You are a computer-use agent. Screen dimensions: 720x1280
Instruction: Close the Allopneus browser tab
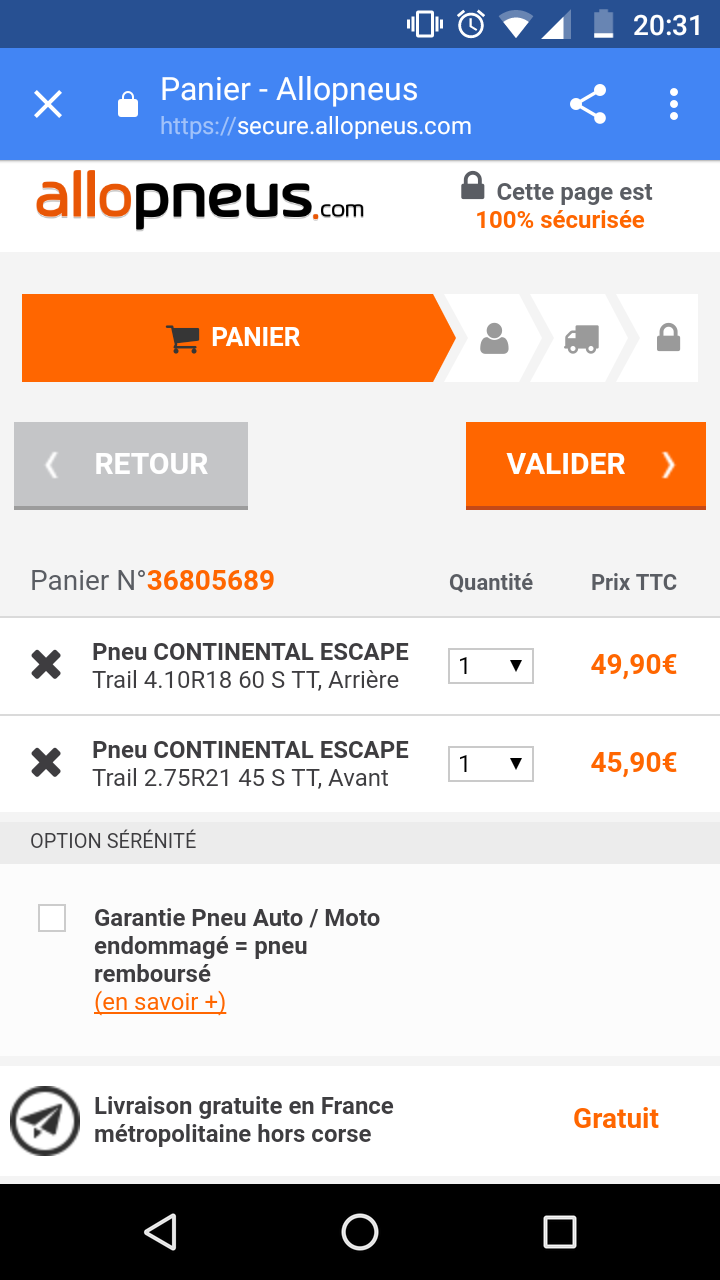pos(48,104)
